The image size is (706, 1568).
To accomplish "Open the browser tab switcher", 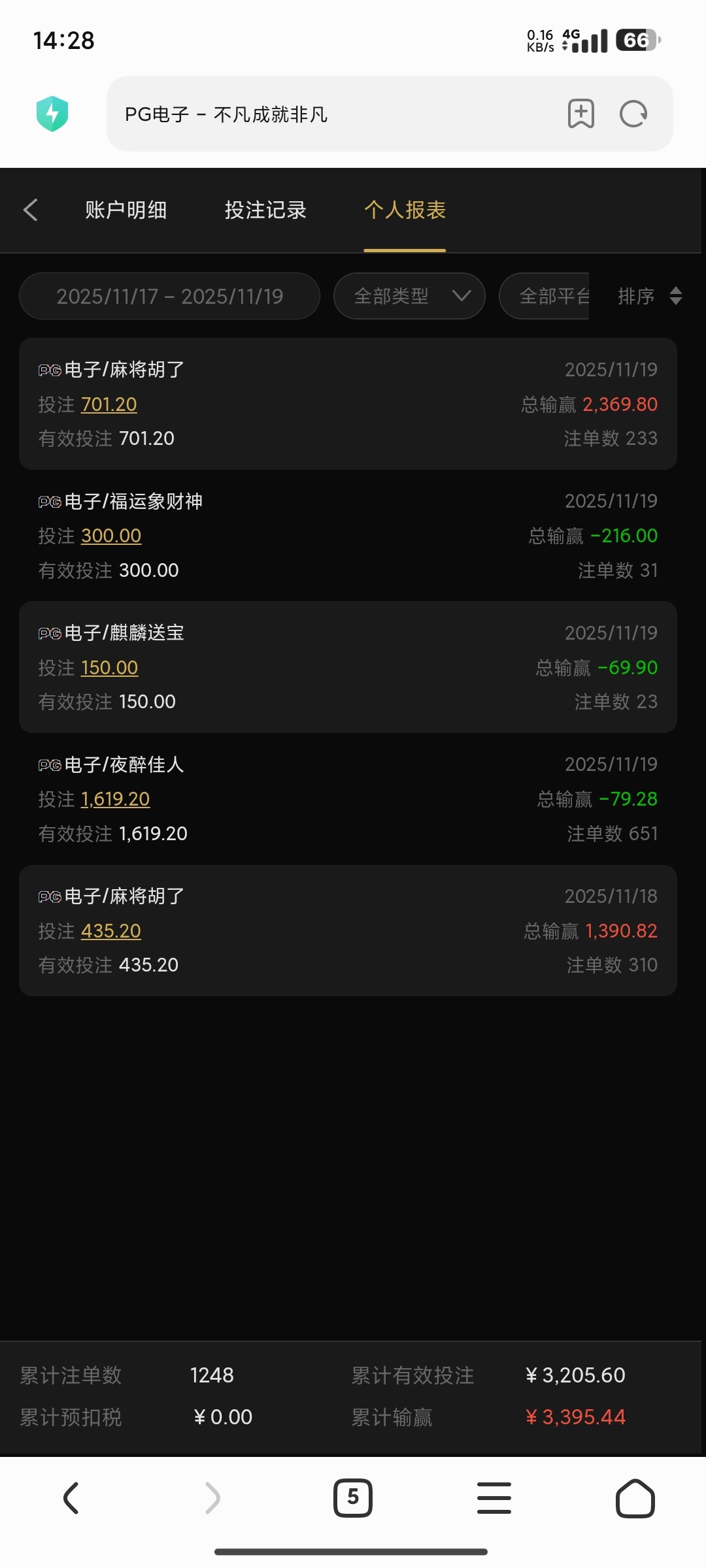I will click(353, 1497).
